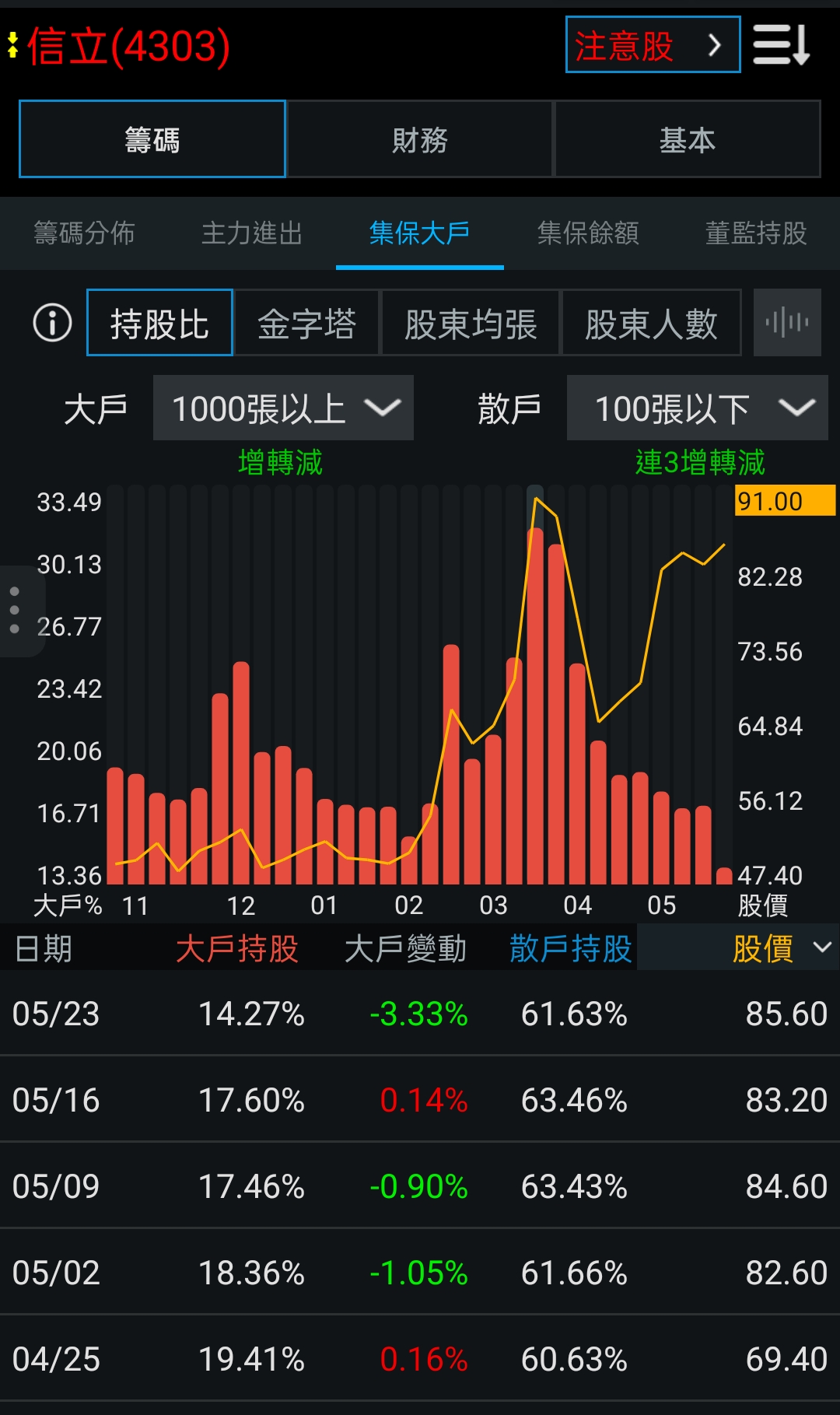Tap the waveform chart icon button
Viewport: 840px width, 1415px height.
pyautogui.click(x=787, y=323)
